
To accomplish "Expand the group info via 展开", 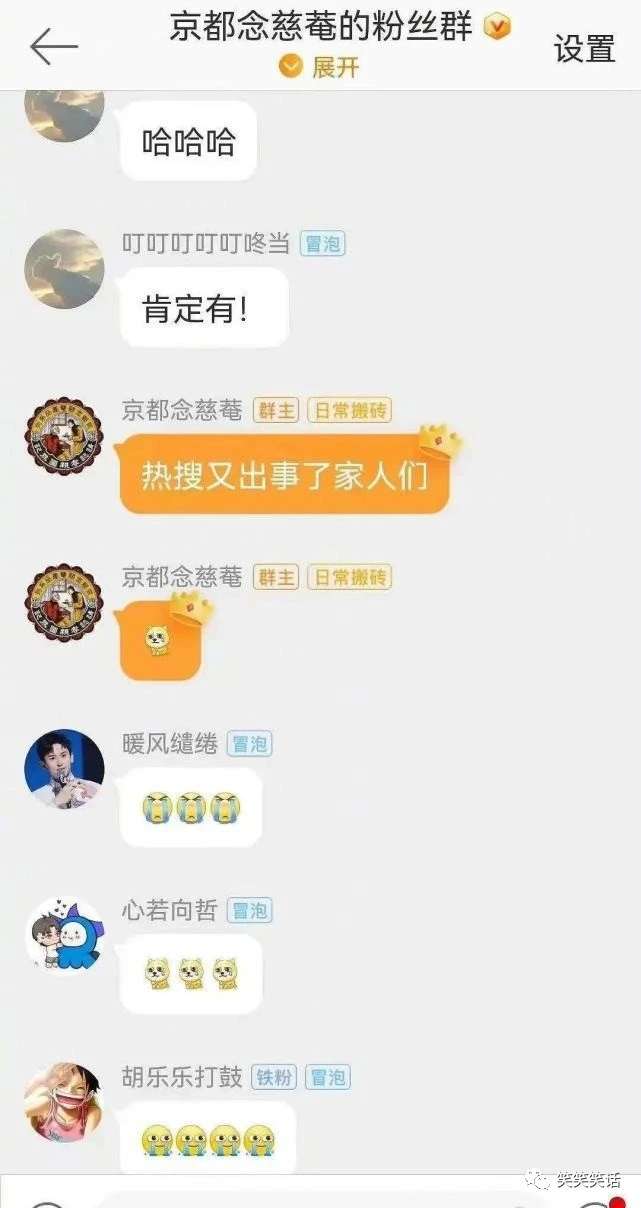I will click(x=319, y=67).
